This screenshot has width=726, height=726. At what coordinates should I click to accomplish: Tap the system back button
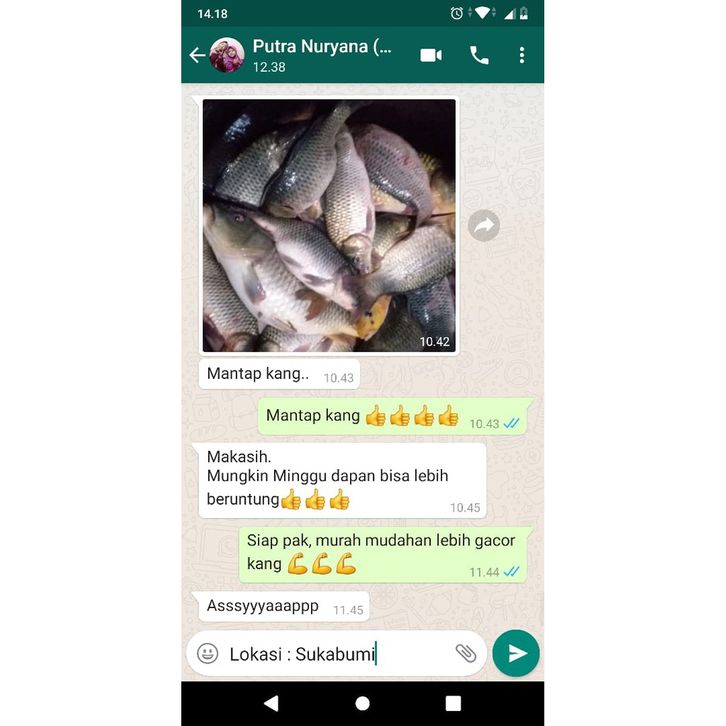(x=271, y=703)
